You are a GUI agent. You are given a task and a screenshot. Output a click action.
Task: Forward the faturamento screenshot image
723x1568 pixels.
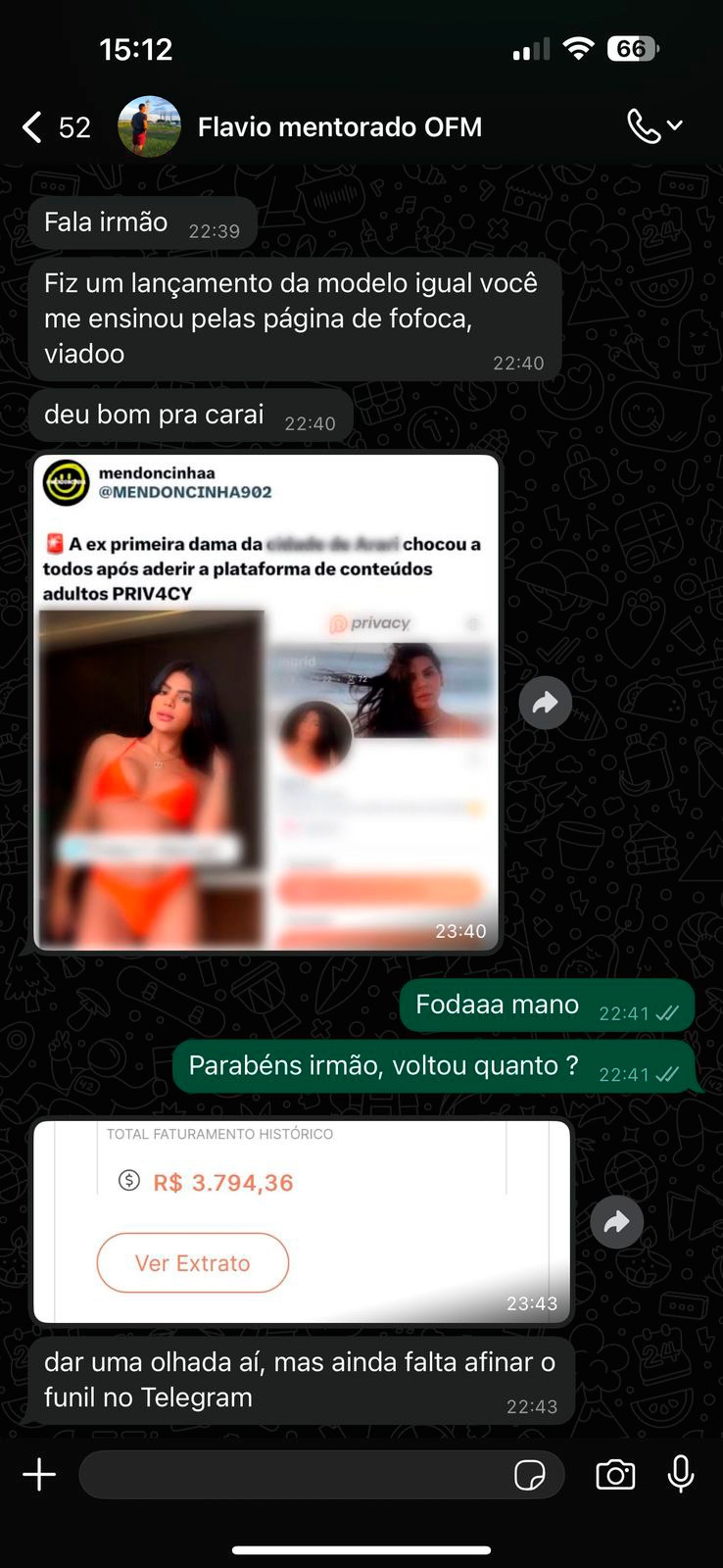pos(616,1222)
